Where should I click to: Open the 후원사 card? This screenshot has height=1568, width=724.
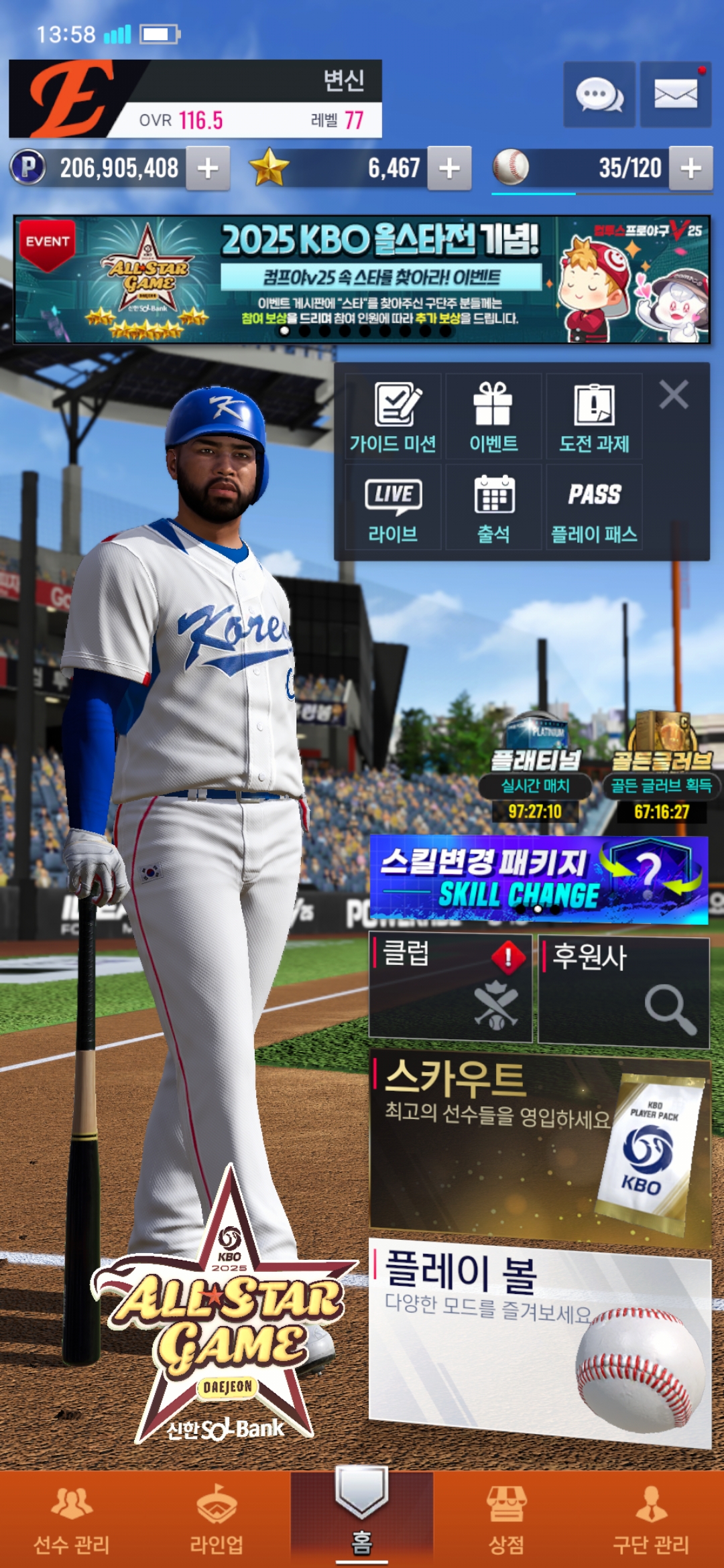623,990
